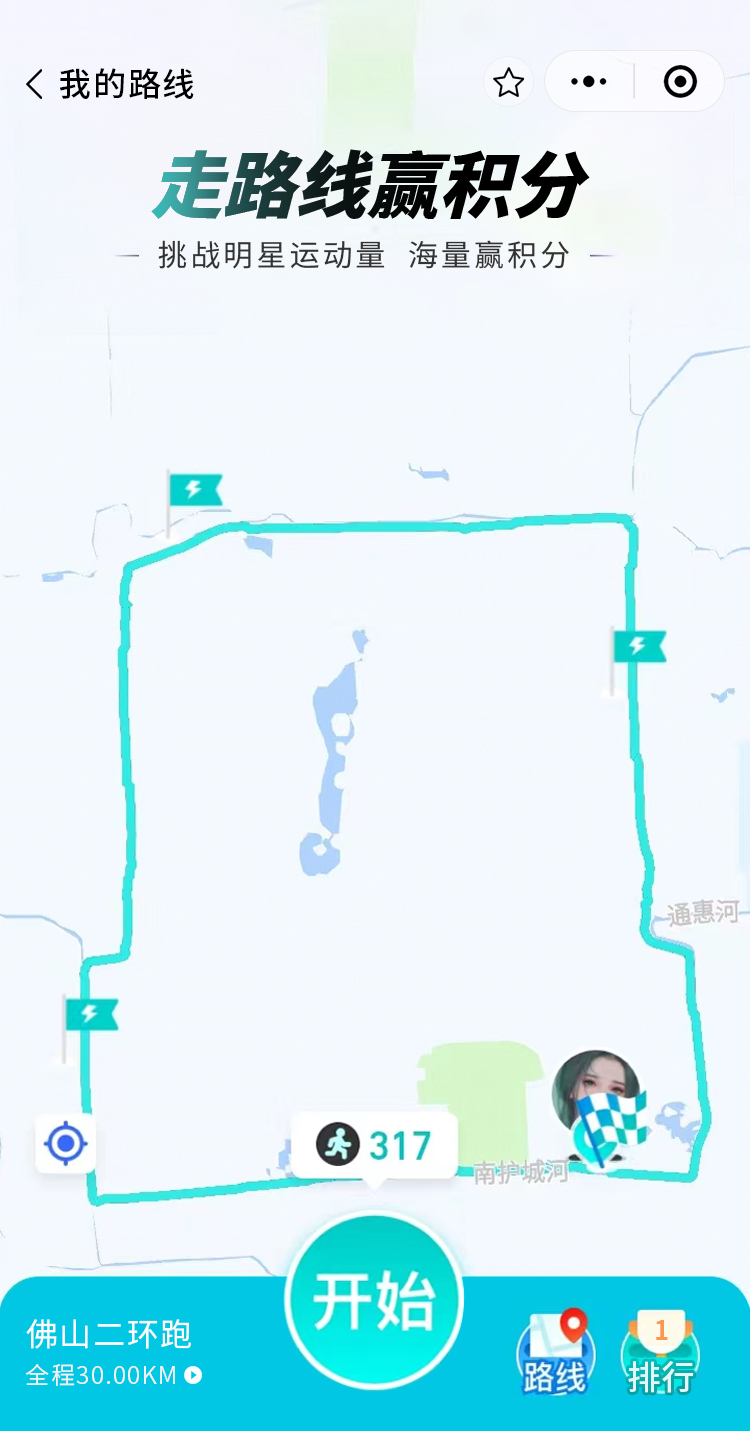Recenter the map on my location
Viewport: 750px width, 1431px height.
(66, 1142)
